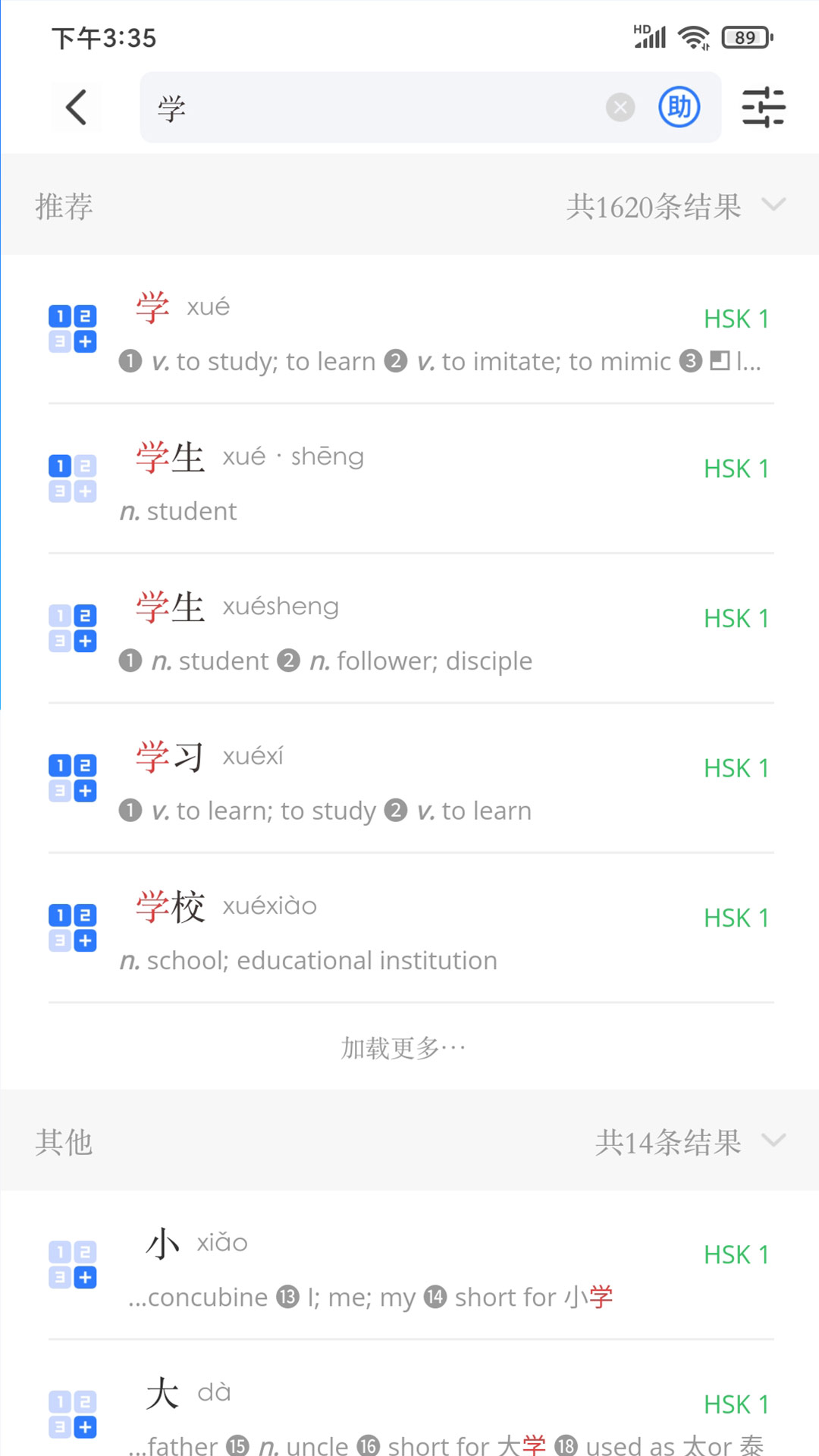Open the filter settings icon
This screenshot has height=1456, width=819.
(x=763, y=108)
